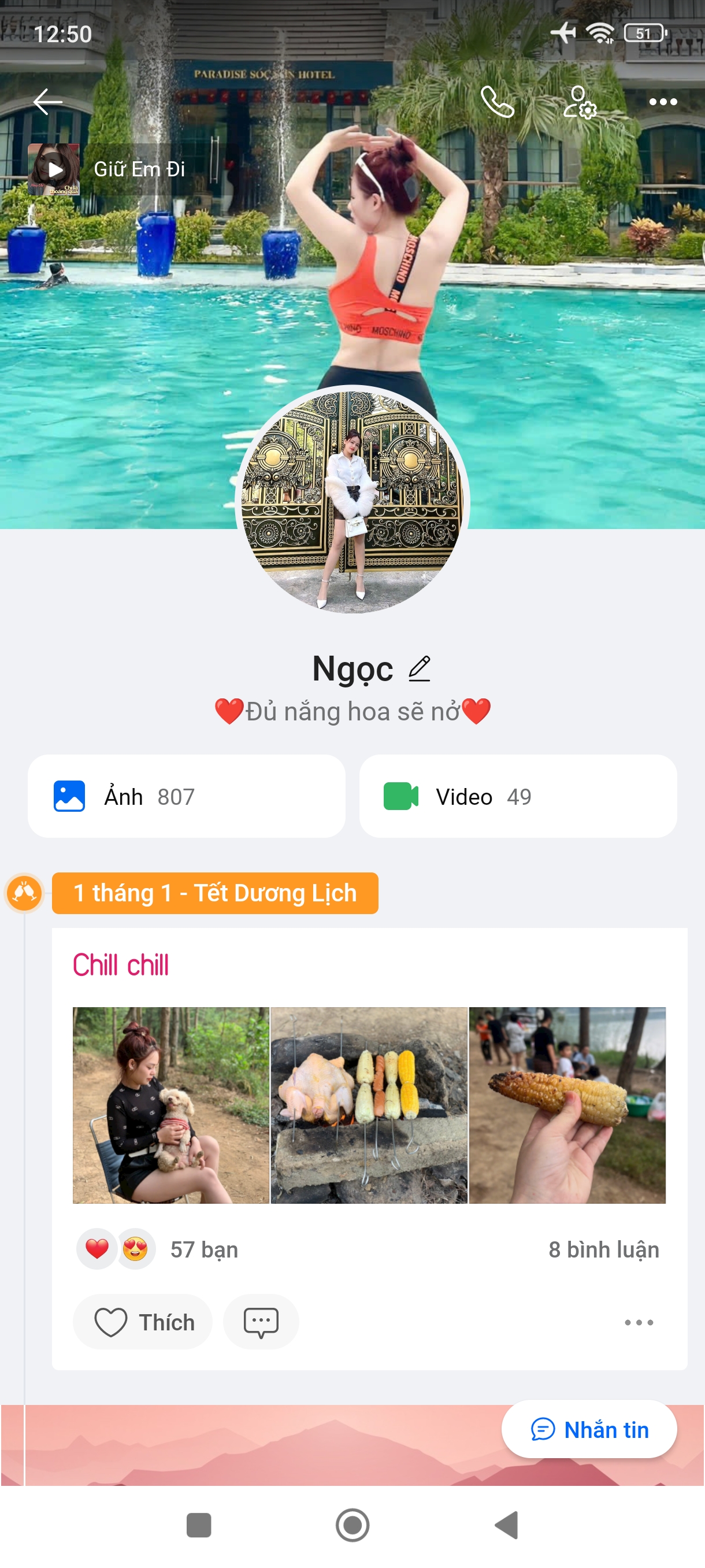The height and width of the screenshot is (1568, 705).
Task: Go to the system home screen
Action: (x=352, y=1525)
